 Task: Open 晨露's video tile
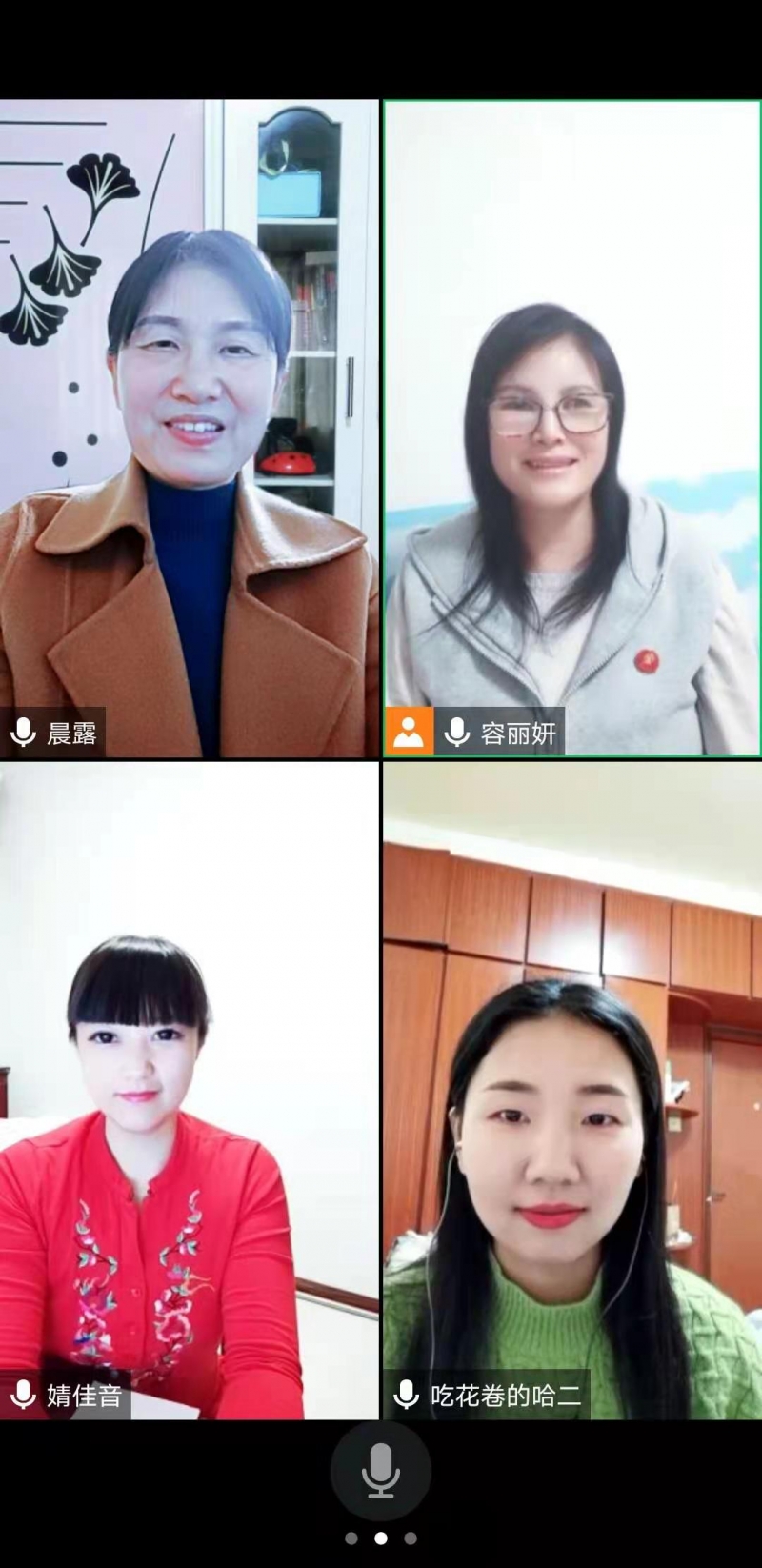point(189,429)
